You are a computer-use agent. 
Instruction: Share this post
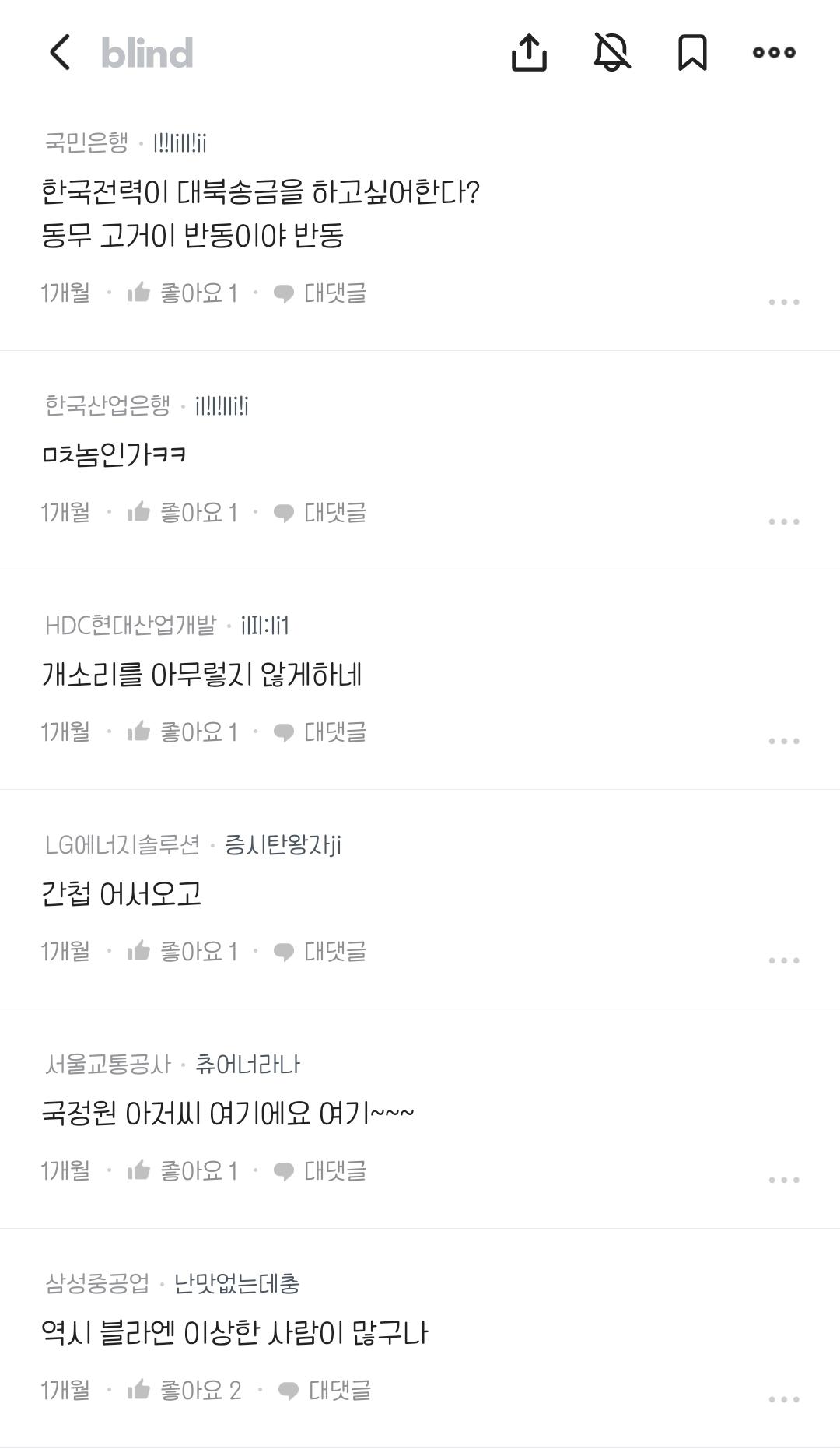tap(529, 53)
